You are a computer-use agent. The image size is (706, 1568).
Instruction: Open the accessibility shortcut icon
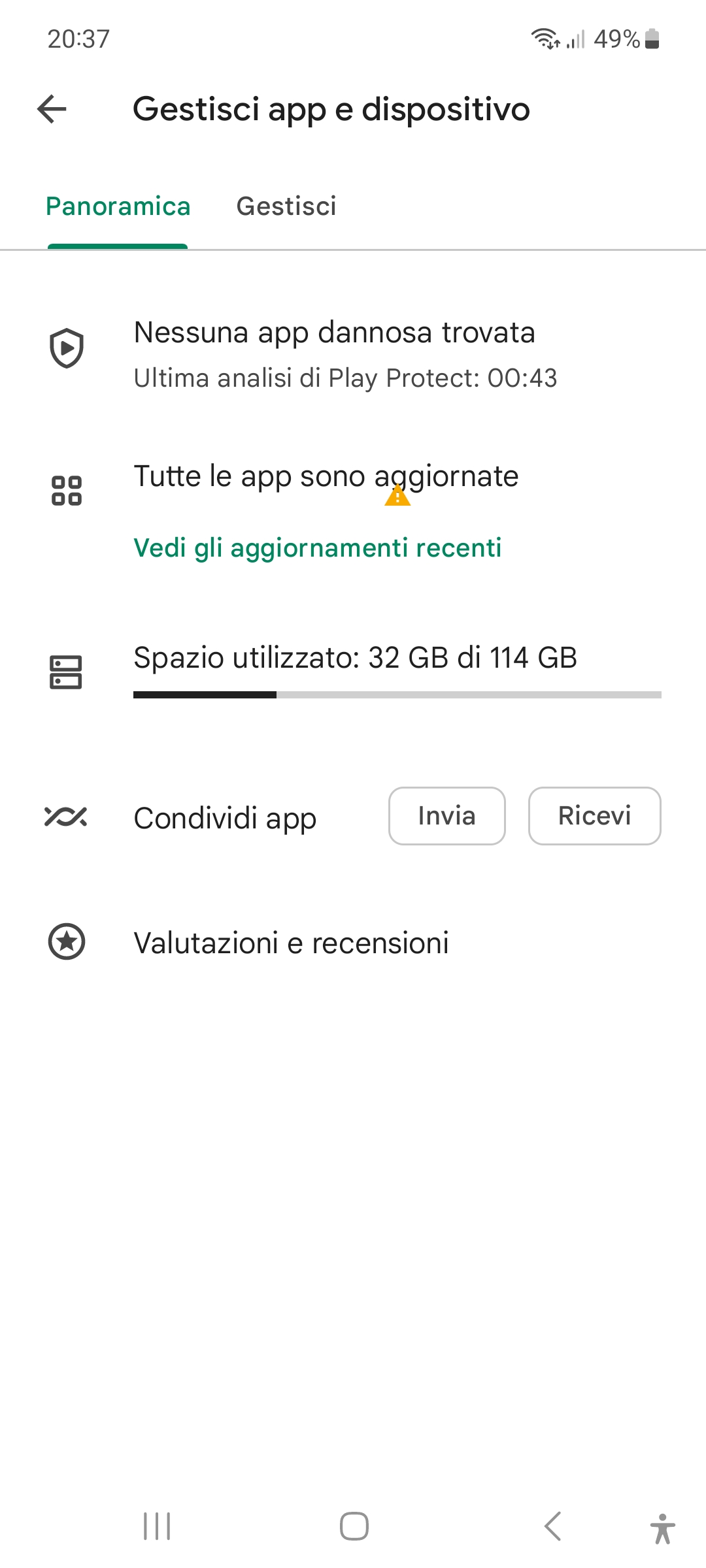(x=662, y=1528)
